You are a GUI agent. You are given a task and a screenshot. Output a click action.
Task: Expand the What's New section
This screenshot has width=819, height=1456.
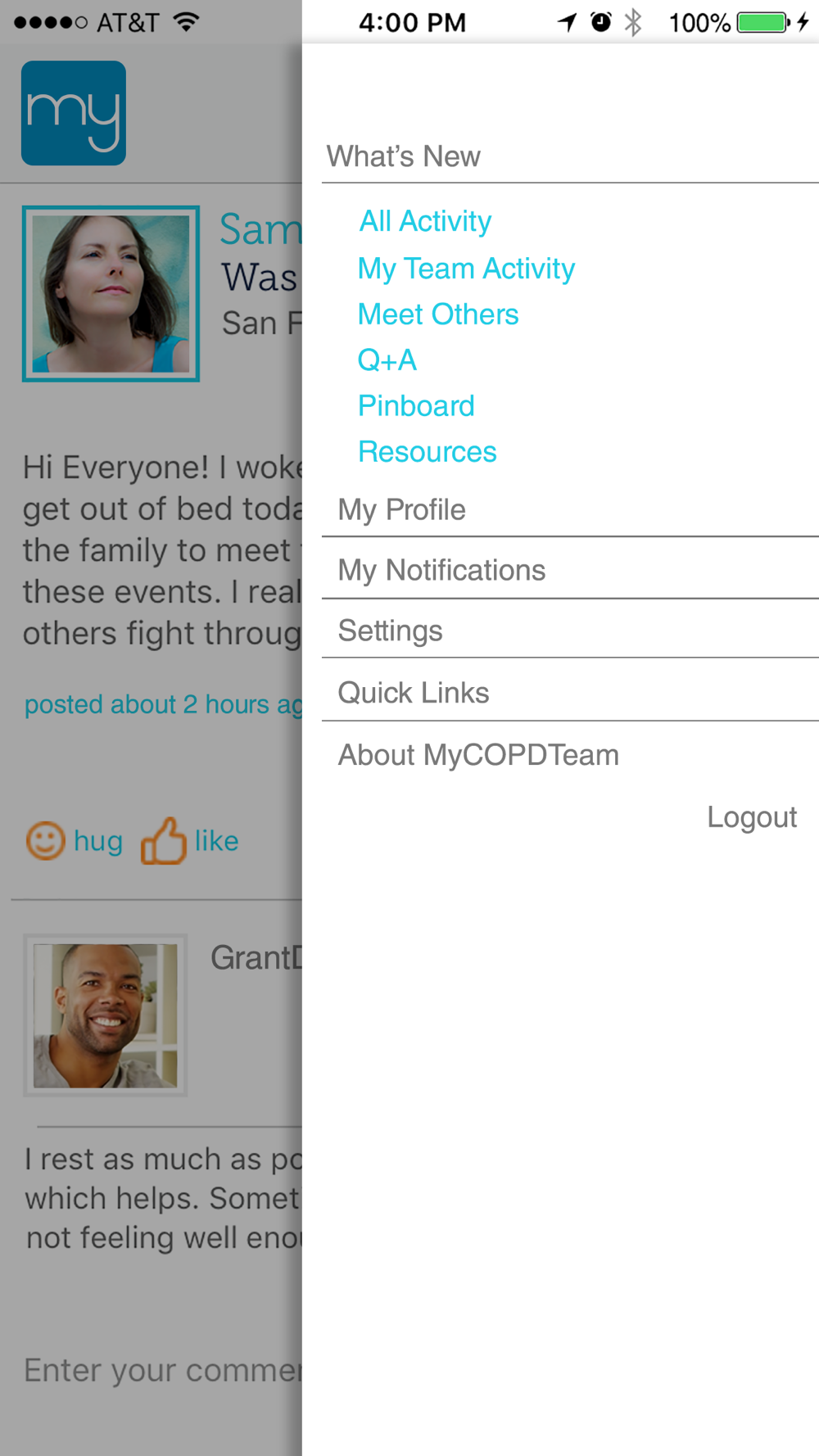(570, 156)
